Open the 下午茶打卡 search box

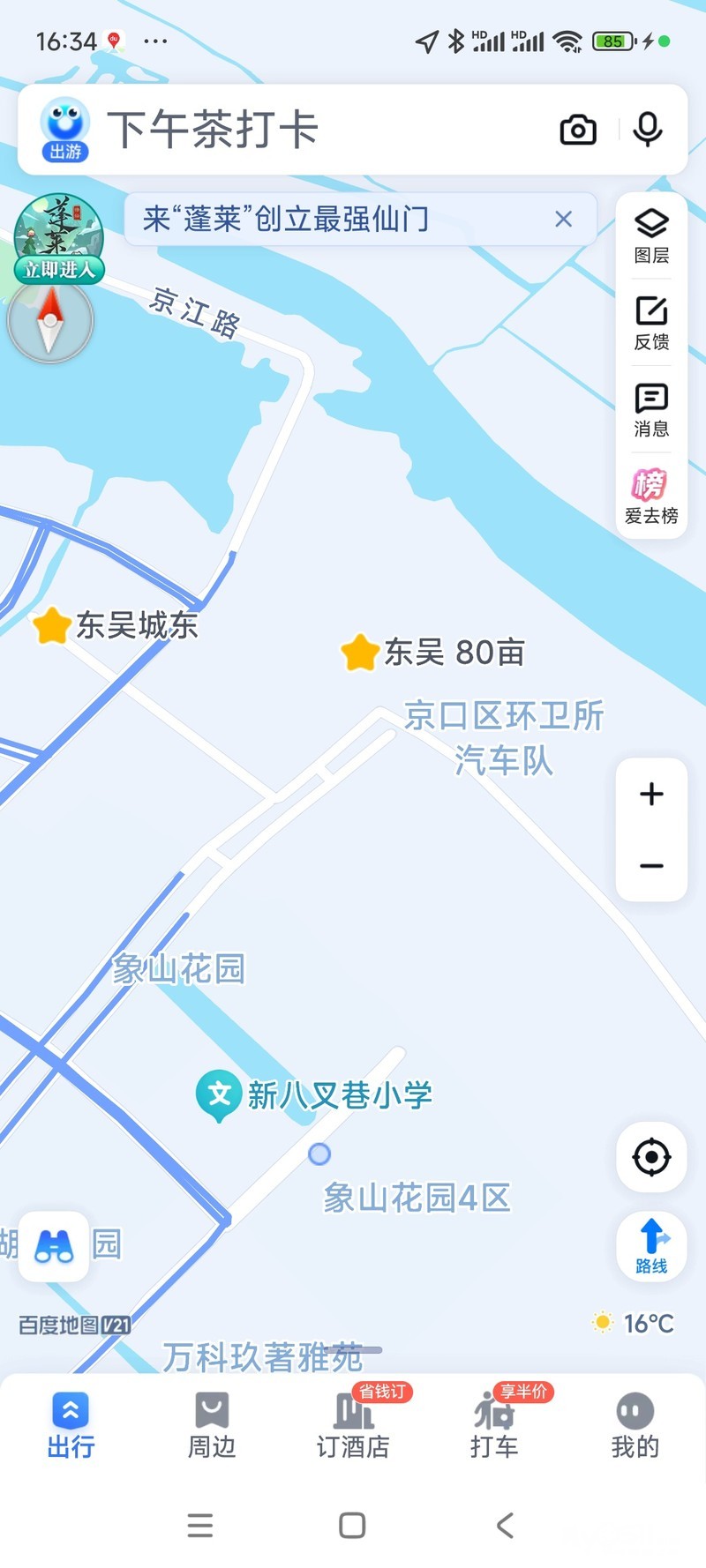pos(318,130)
